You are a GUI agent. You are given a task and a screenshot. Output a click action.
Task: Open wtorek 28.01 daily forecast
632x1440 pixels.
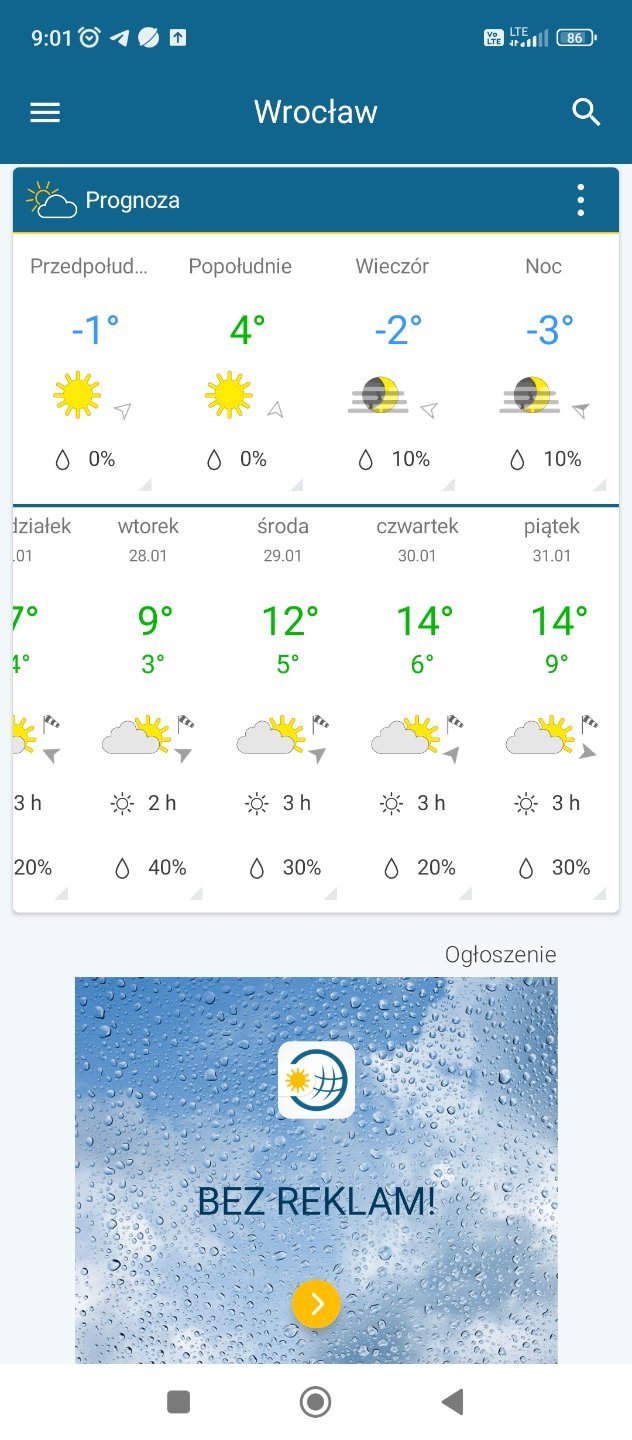(148, 700)
